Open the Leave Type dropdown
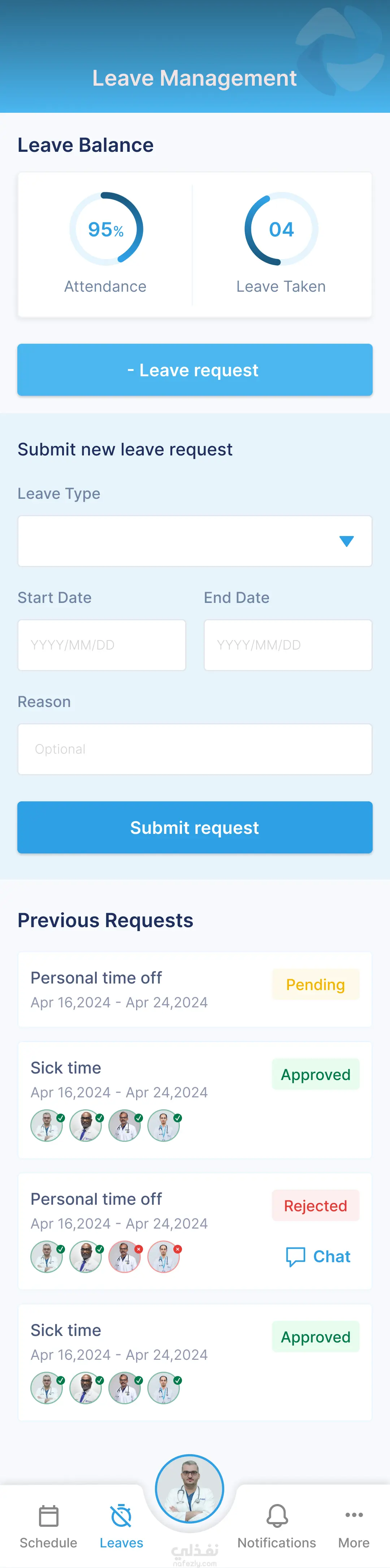This screenshot has height=1568, width=390. point(195,541)
